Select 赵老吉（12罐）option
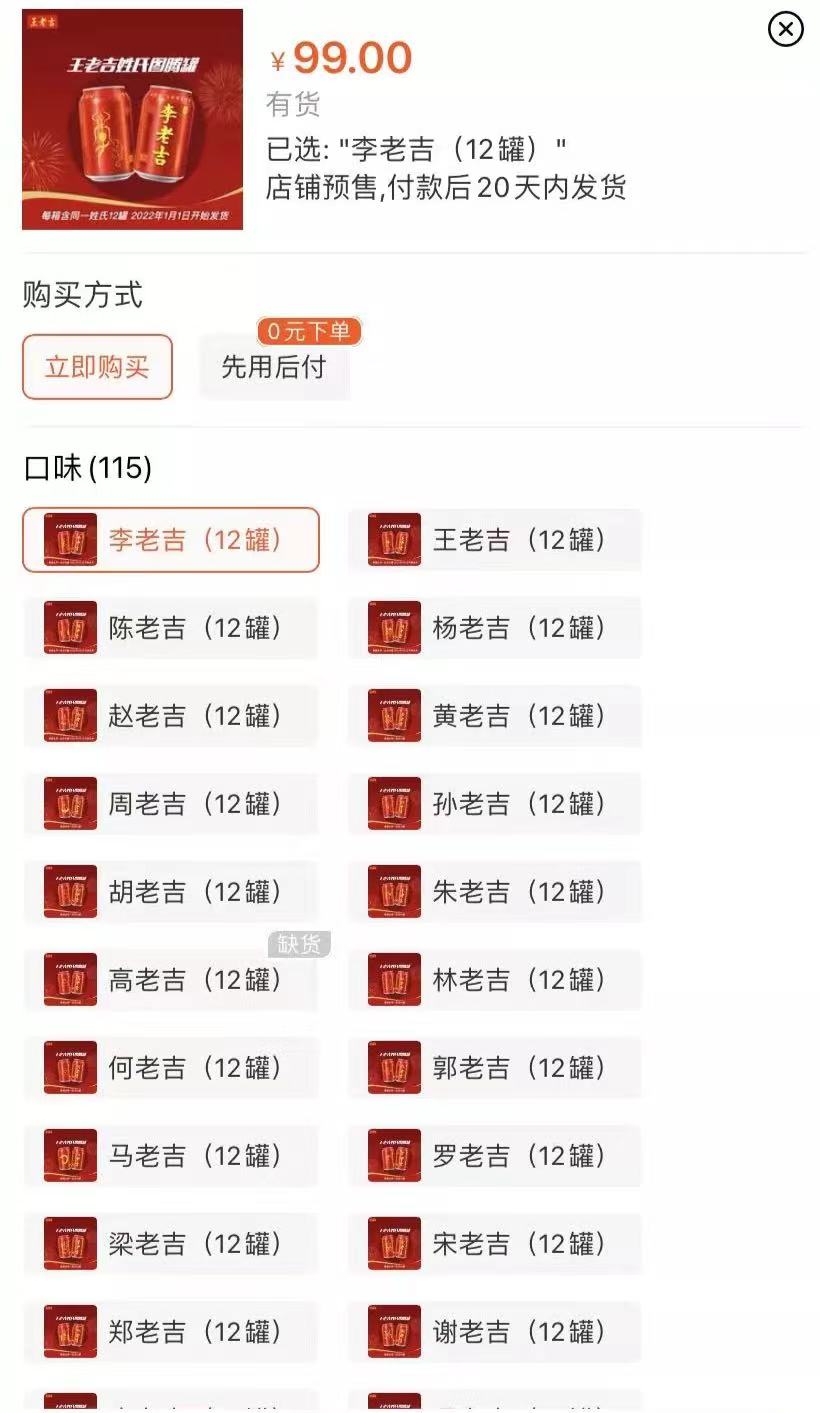Viewport: 820px width, 1413px height. [x=170, y=716]
